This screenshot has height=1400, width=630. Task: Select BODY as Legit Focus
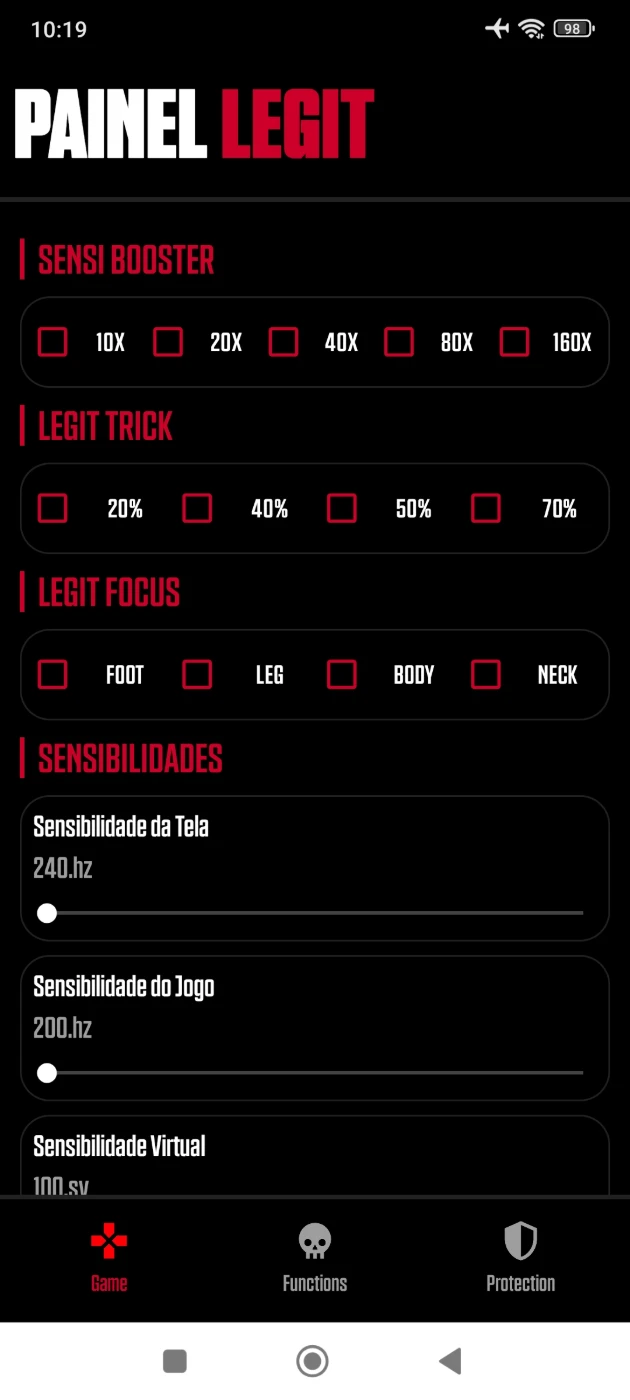(x=342, y=674)
